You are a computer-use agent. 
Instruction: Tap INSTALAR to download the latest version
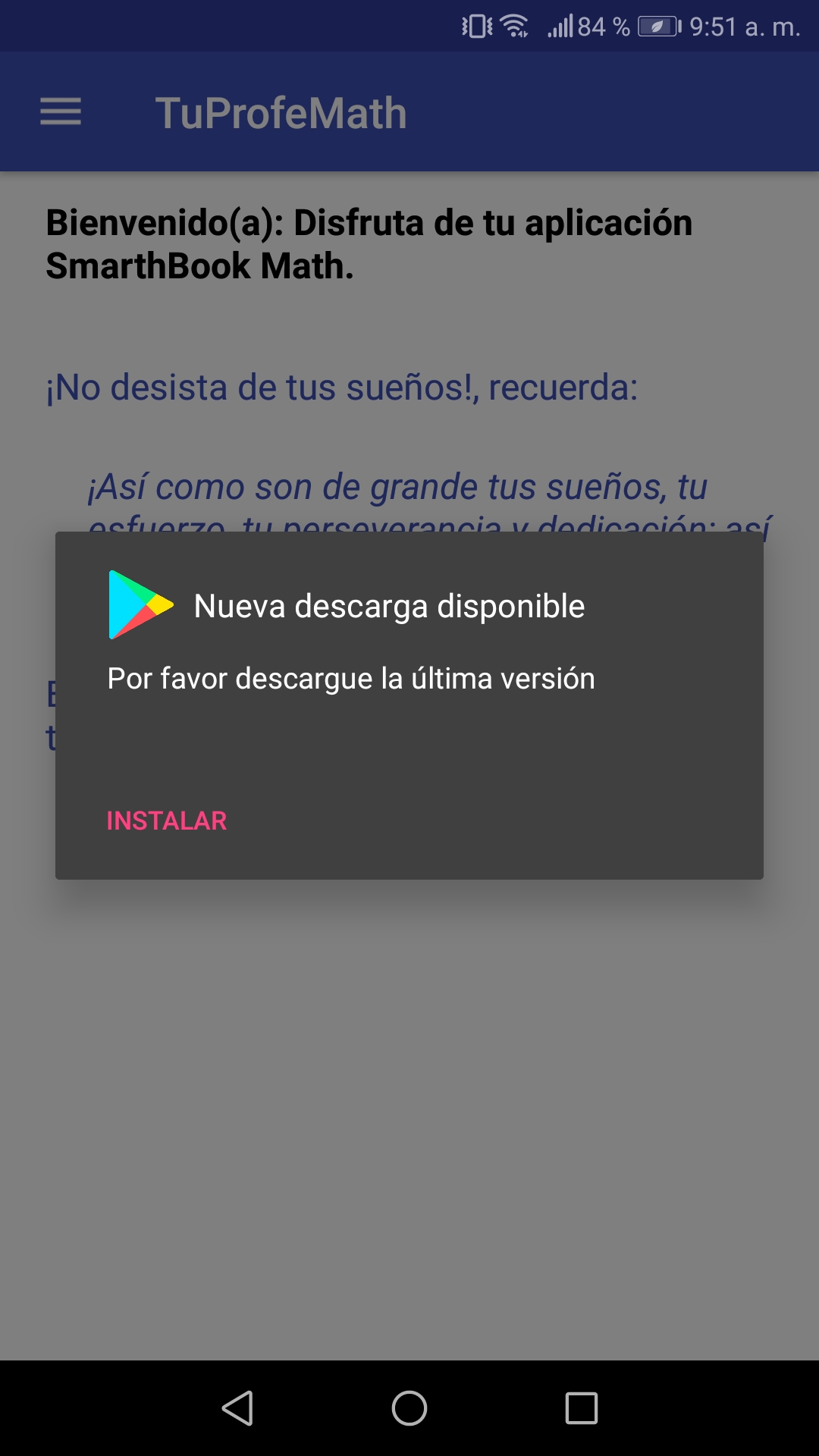pos(167,821)
